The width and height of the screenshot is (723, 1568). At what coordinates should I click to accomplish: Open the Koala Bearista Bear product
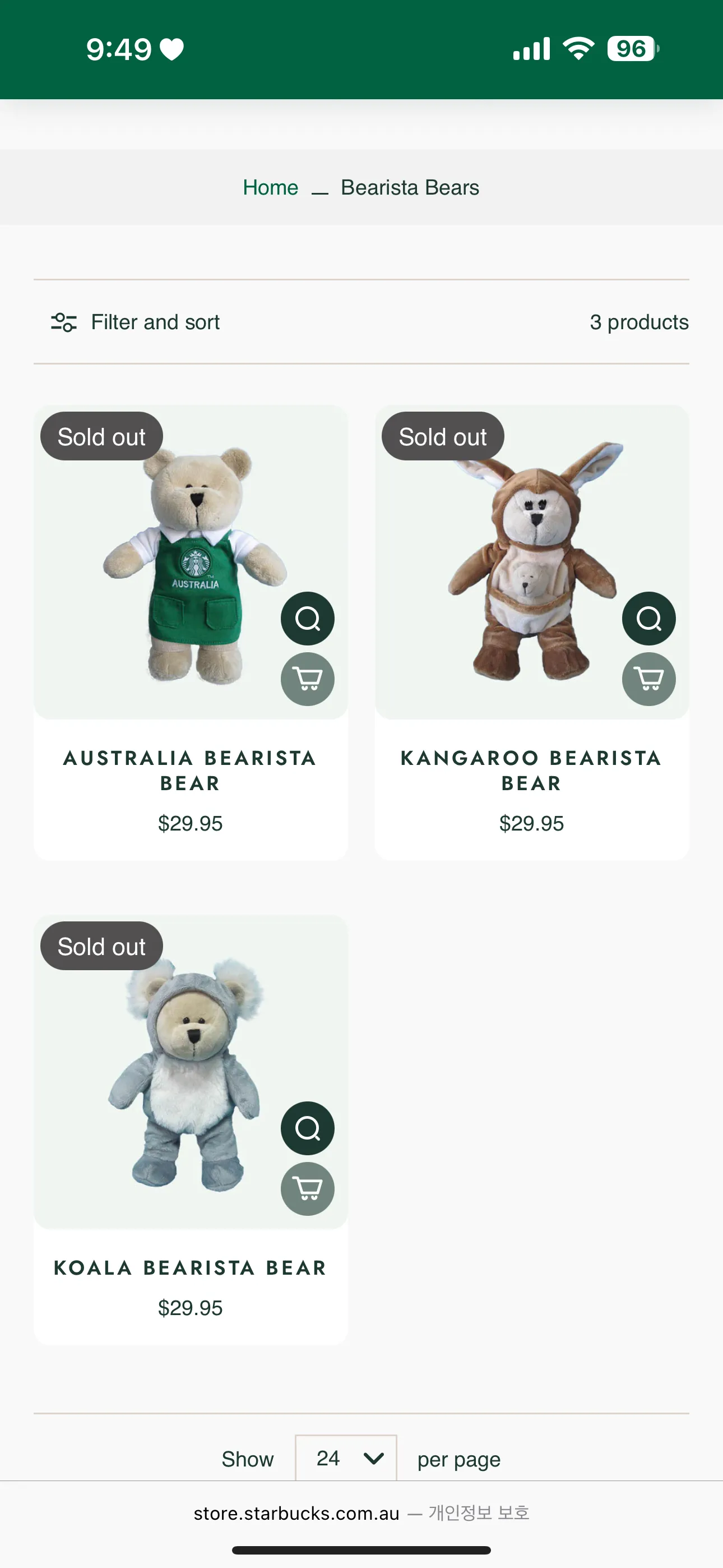(x=190, y=1267)
